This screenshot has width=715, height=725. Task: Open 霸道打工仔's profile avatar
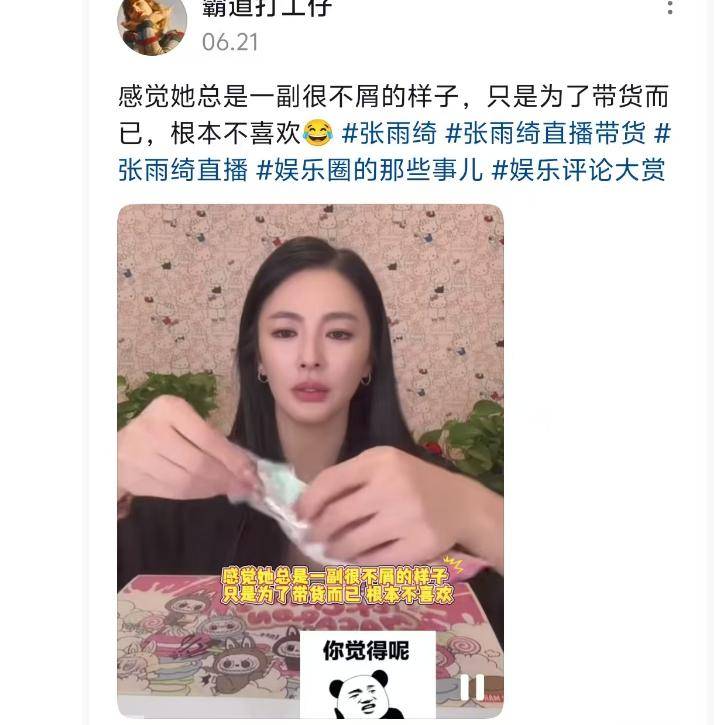153,23
